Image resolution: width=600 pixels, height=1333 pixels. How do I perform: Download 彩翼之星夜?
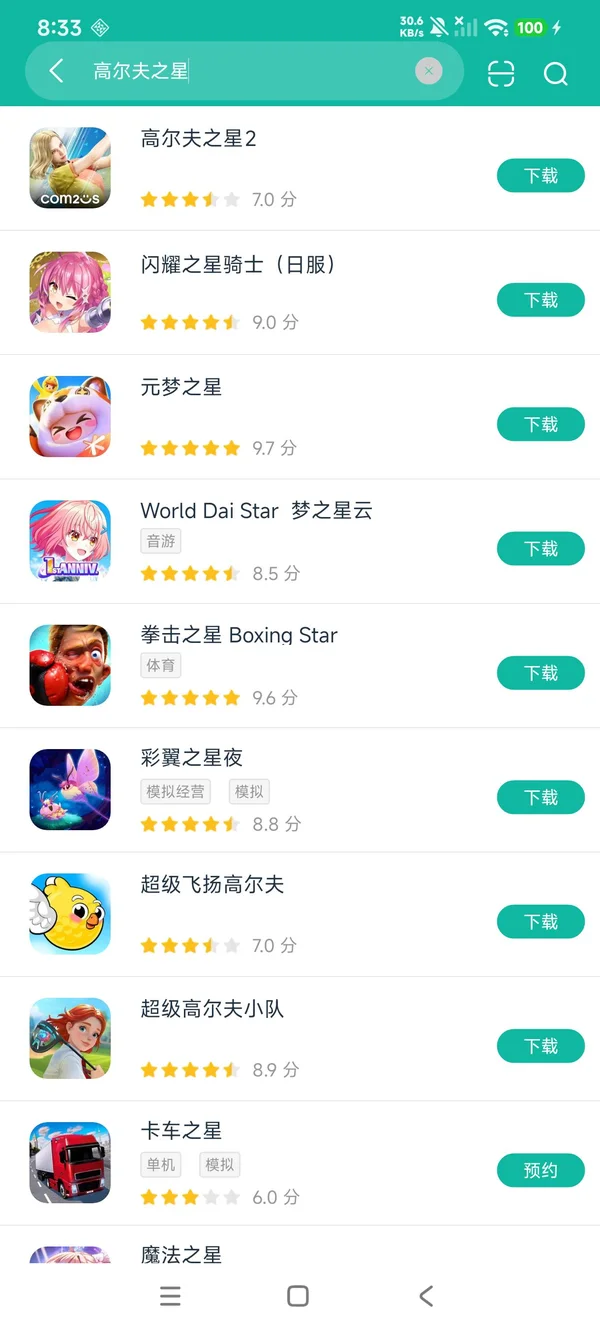(x=540, y=797)
